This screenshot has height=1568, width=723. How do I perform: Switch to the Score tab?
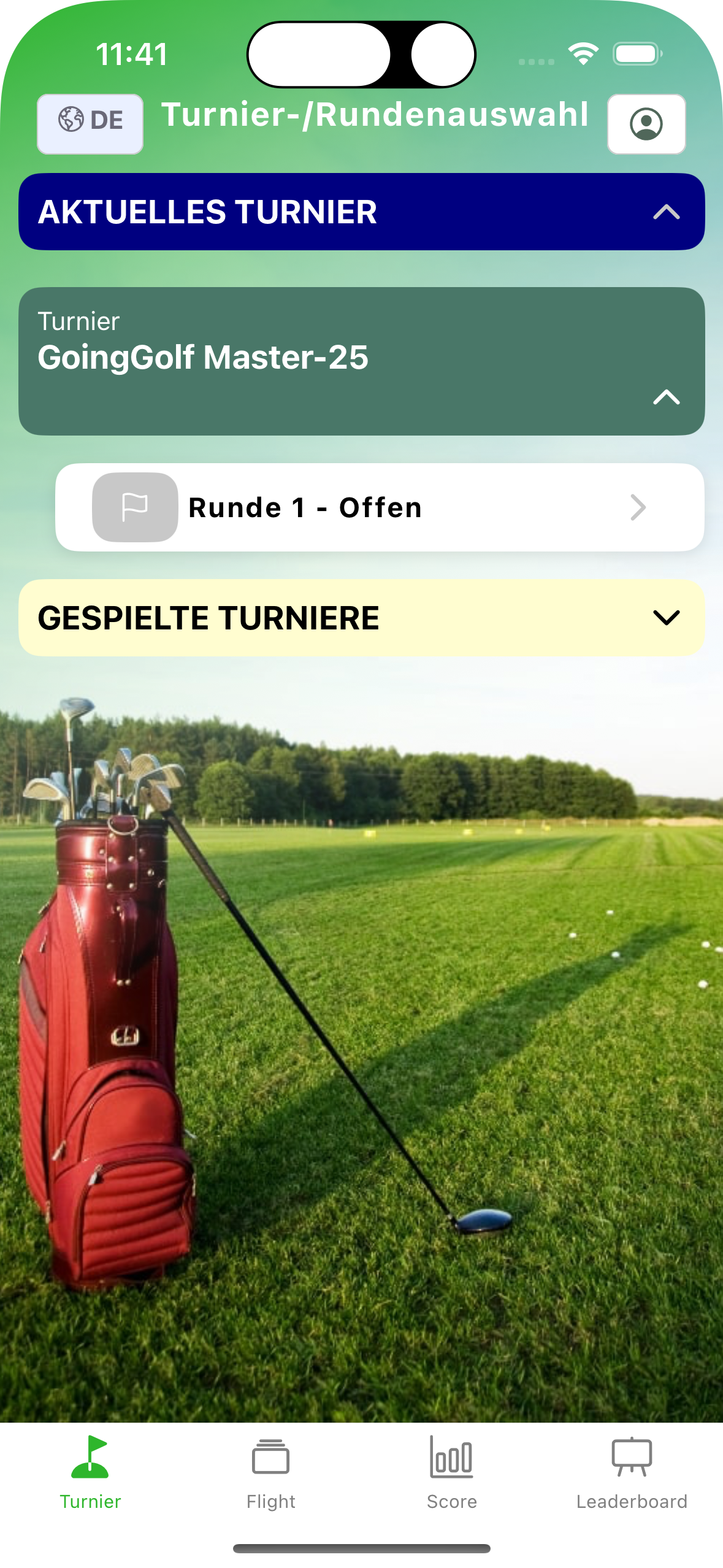point(452,1473)
